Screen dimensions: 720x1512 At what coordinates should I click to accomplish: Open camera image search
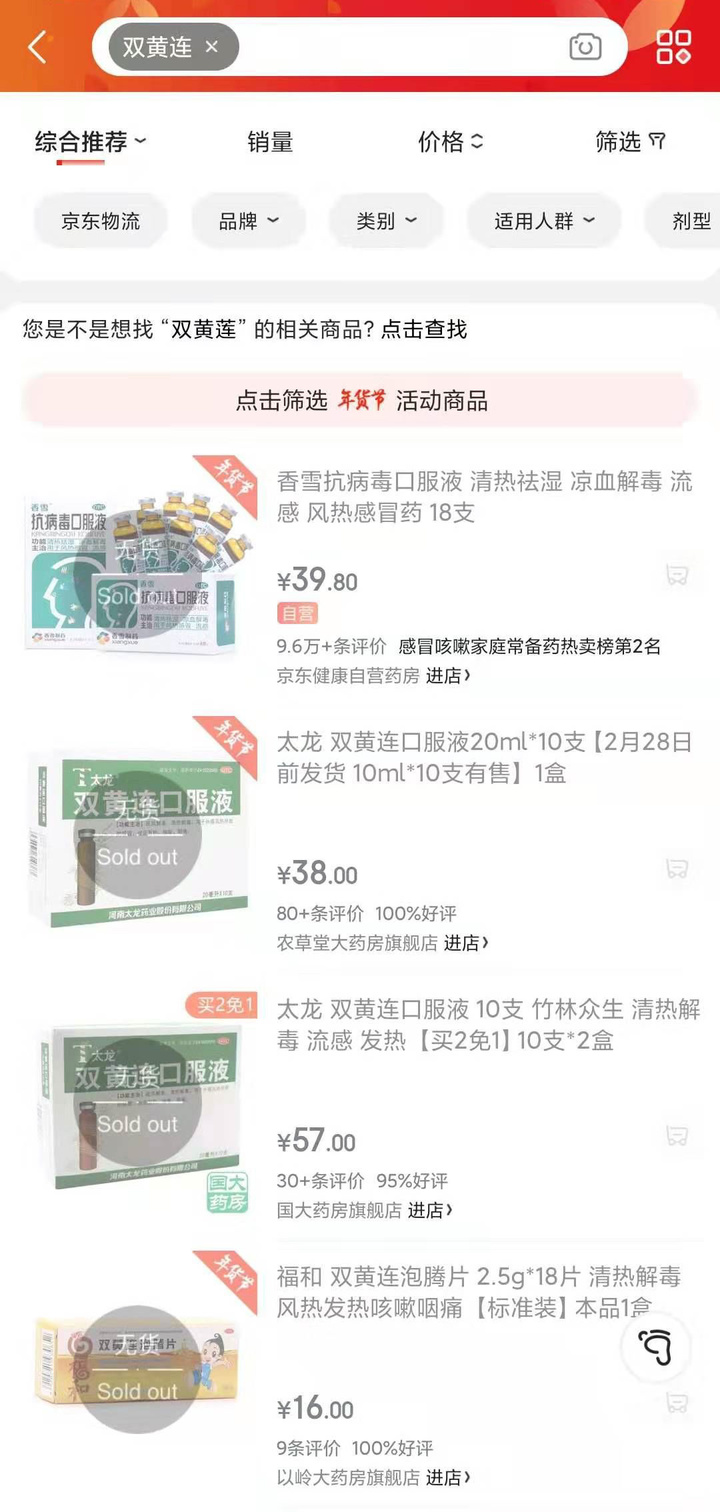(585, 46)
